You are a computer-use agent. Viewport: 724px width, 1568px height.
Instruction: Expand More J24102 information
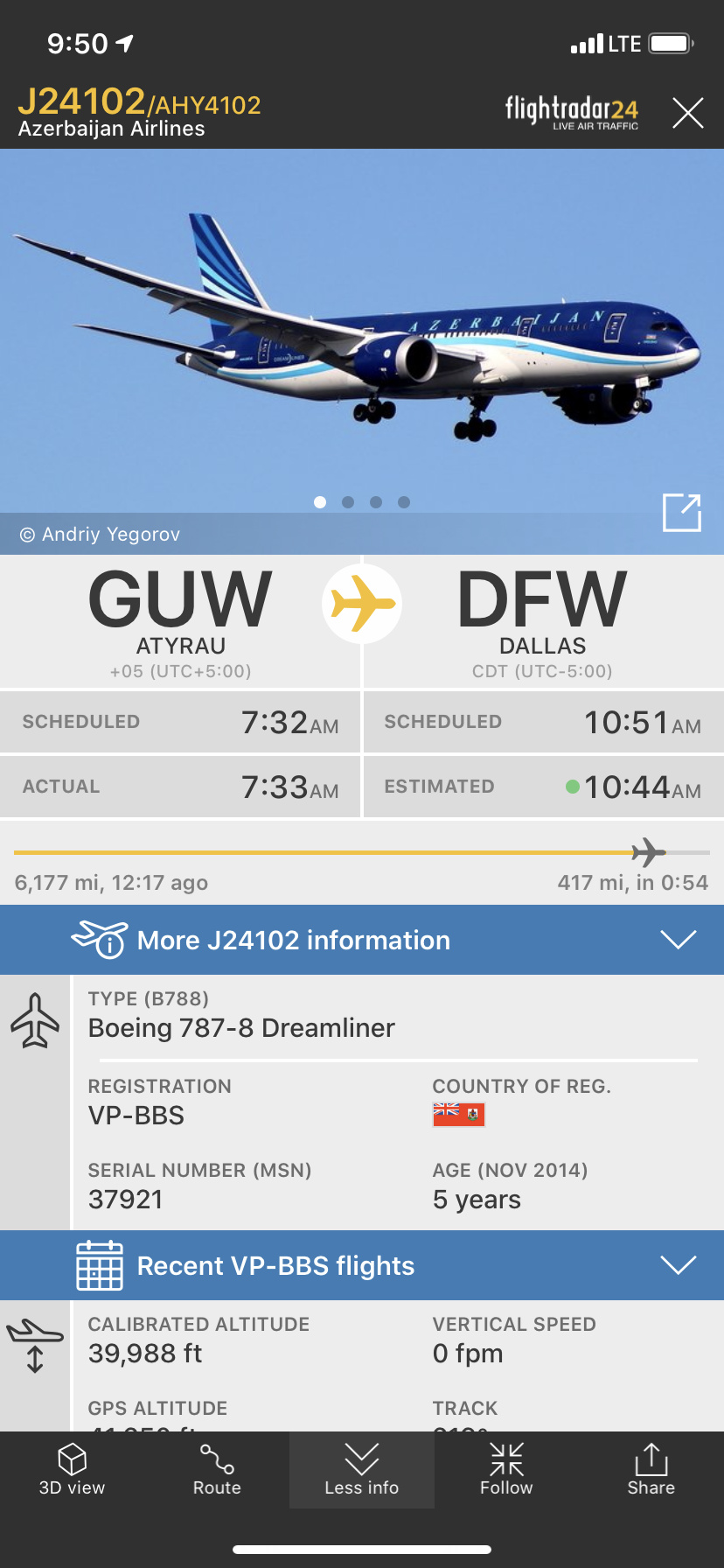tap(362, 940)
